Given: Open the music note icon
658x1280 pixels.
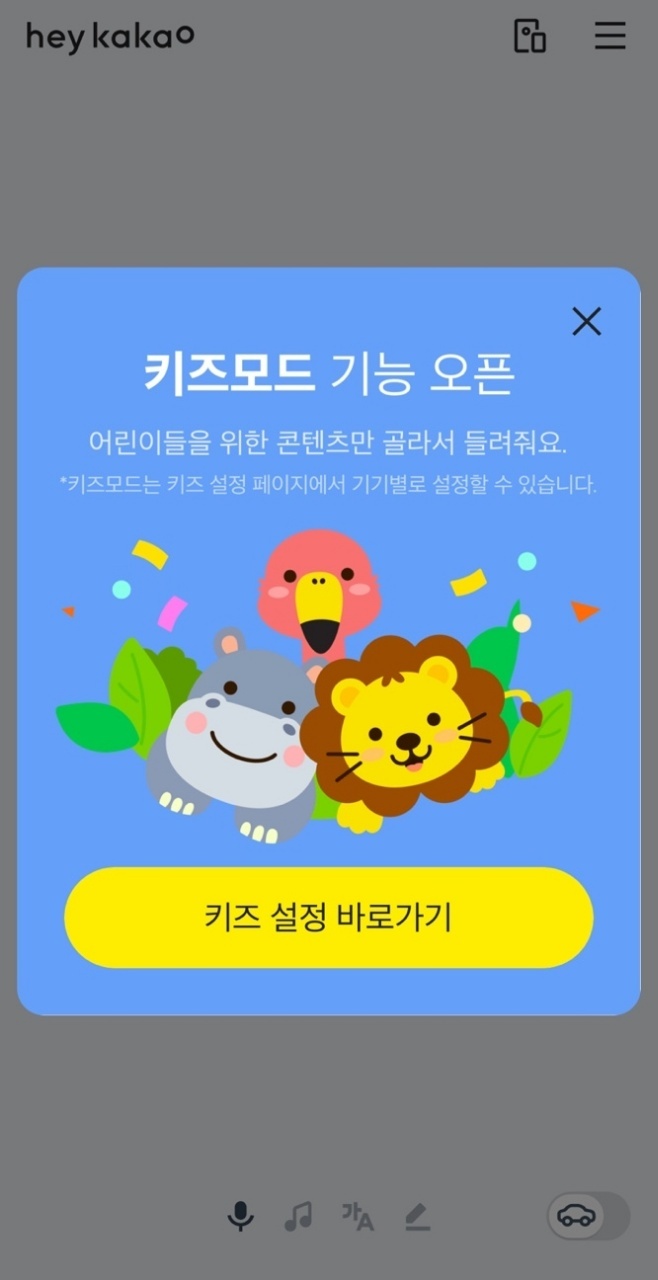Looking at the screenshot, I should click(298, 1216).
